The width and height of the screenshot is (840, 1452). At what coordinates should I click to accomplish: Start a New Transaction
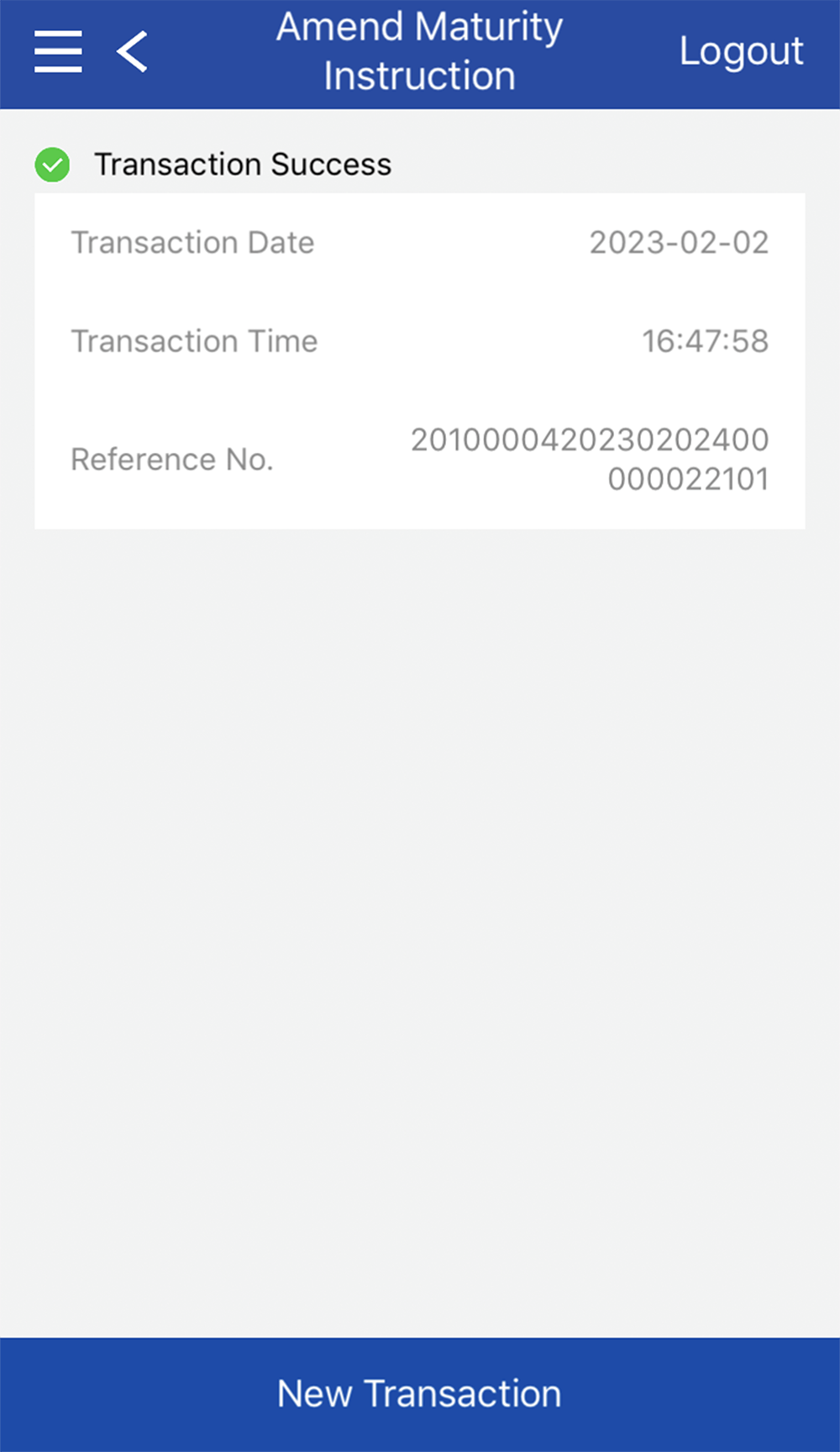click(x=420, y=1394)
